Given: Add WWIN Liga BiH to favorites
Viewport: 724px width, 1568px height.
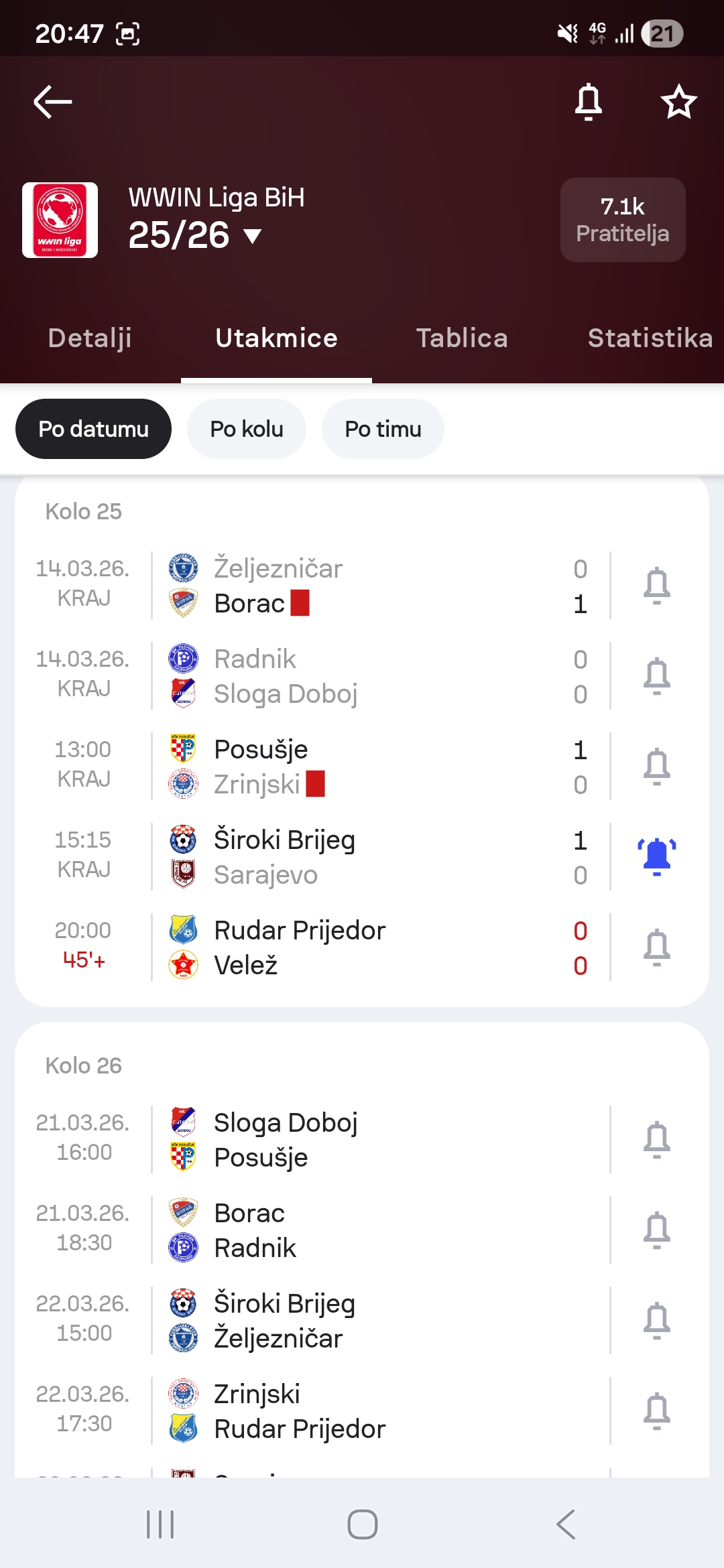Looking at the screenshot, I should tap(678, 102).
